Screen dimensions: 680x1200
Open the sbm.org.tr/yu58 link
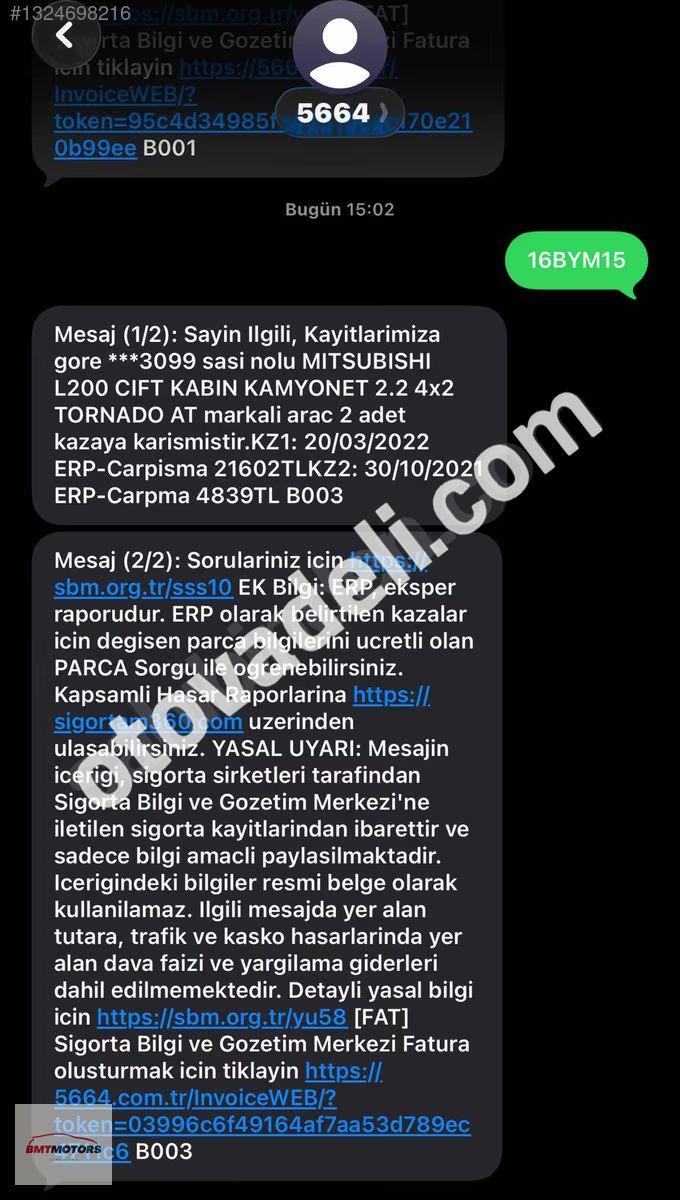coord(222,1018)
